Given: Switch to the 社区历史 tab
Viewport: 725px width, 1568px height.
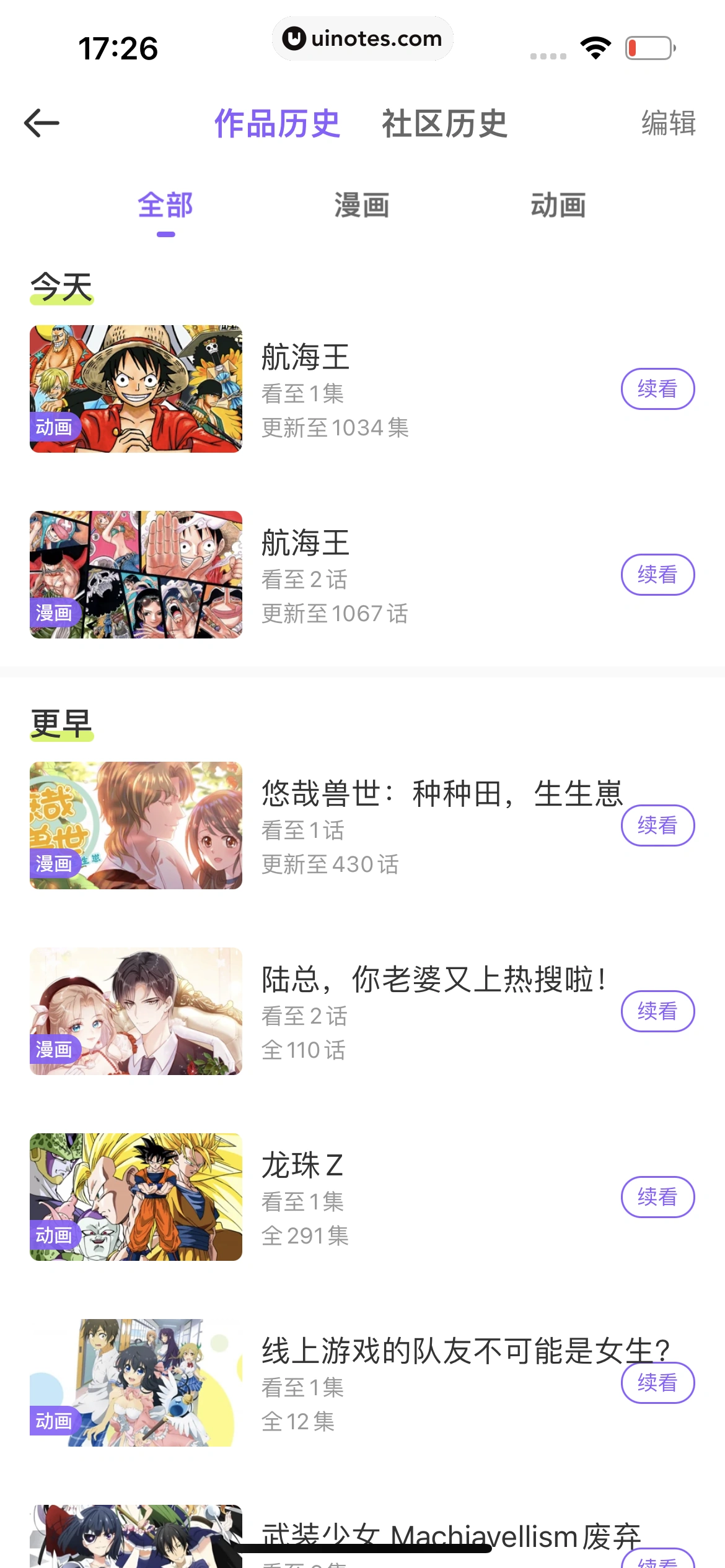Looking at the screenshot, I should [444, 124].
